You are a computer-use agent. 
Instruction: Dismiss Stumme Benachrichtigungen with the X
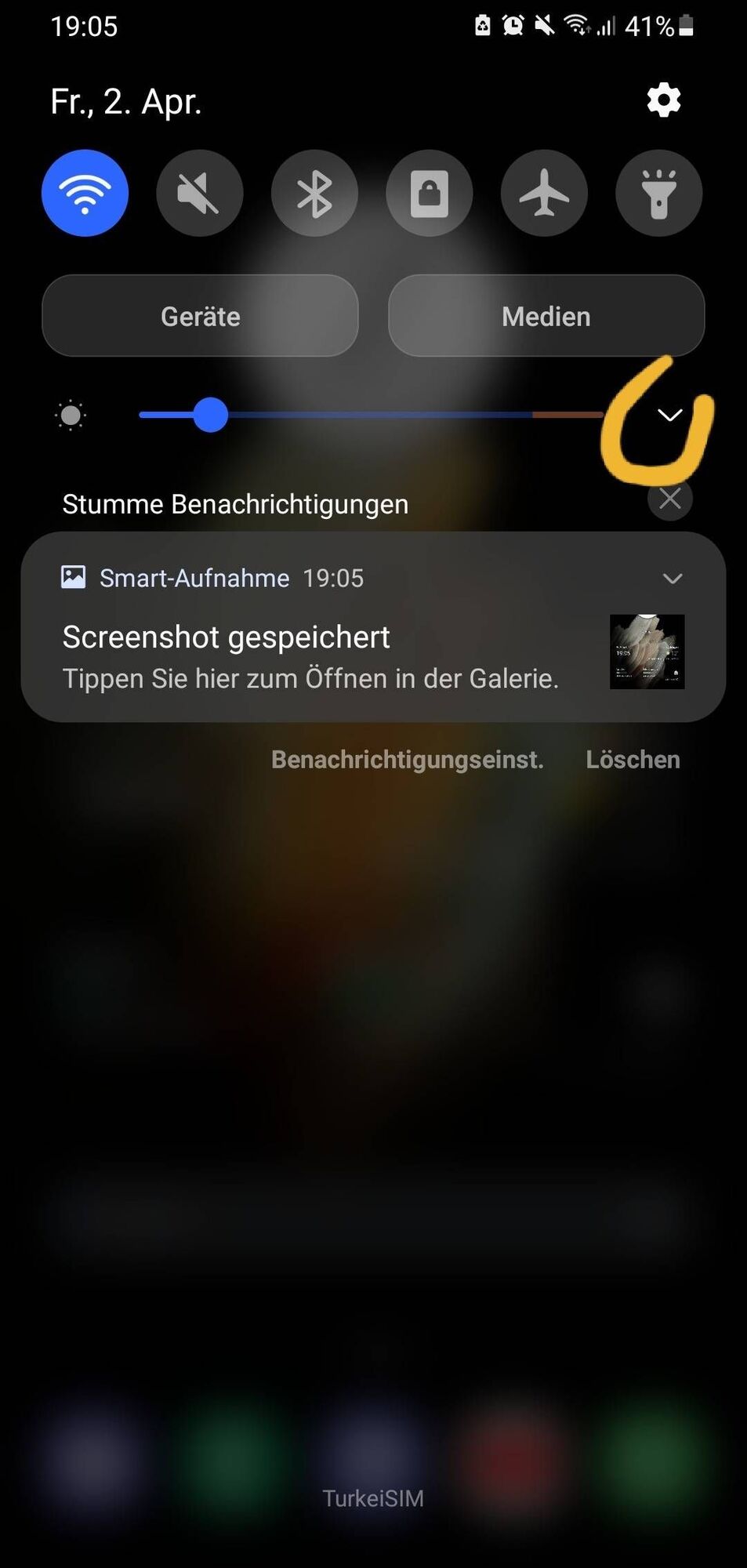click(x=669, y=499)
